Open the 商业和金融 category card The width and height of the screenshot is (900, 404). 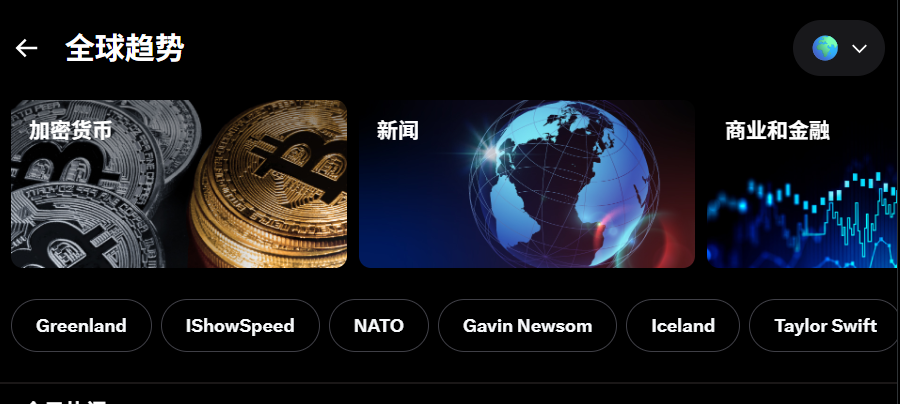pos(802,184)
